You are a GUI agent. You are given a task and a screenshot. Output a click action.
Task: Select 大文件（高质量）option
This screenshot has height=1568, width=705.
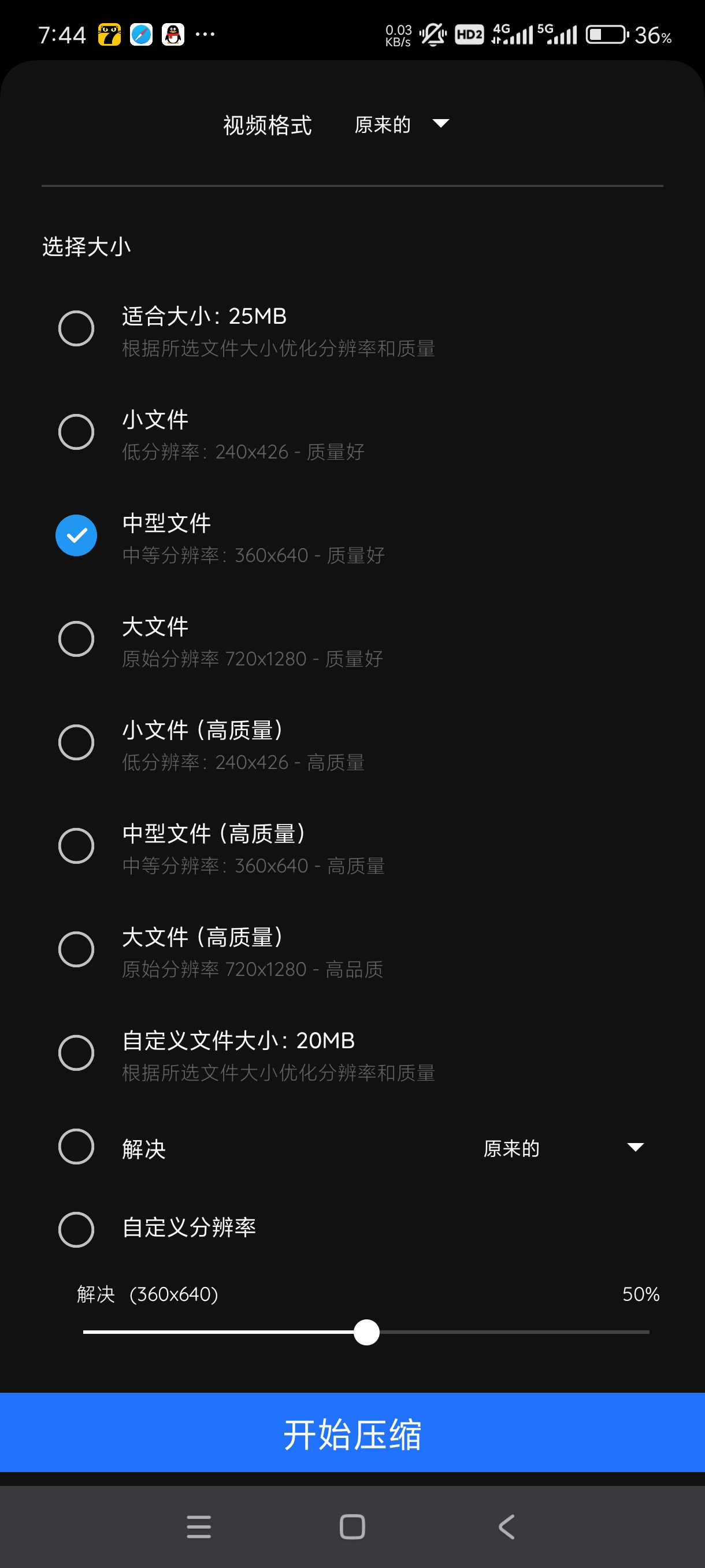(76, 949)
